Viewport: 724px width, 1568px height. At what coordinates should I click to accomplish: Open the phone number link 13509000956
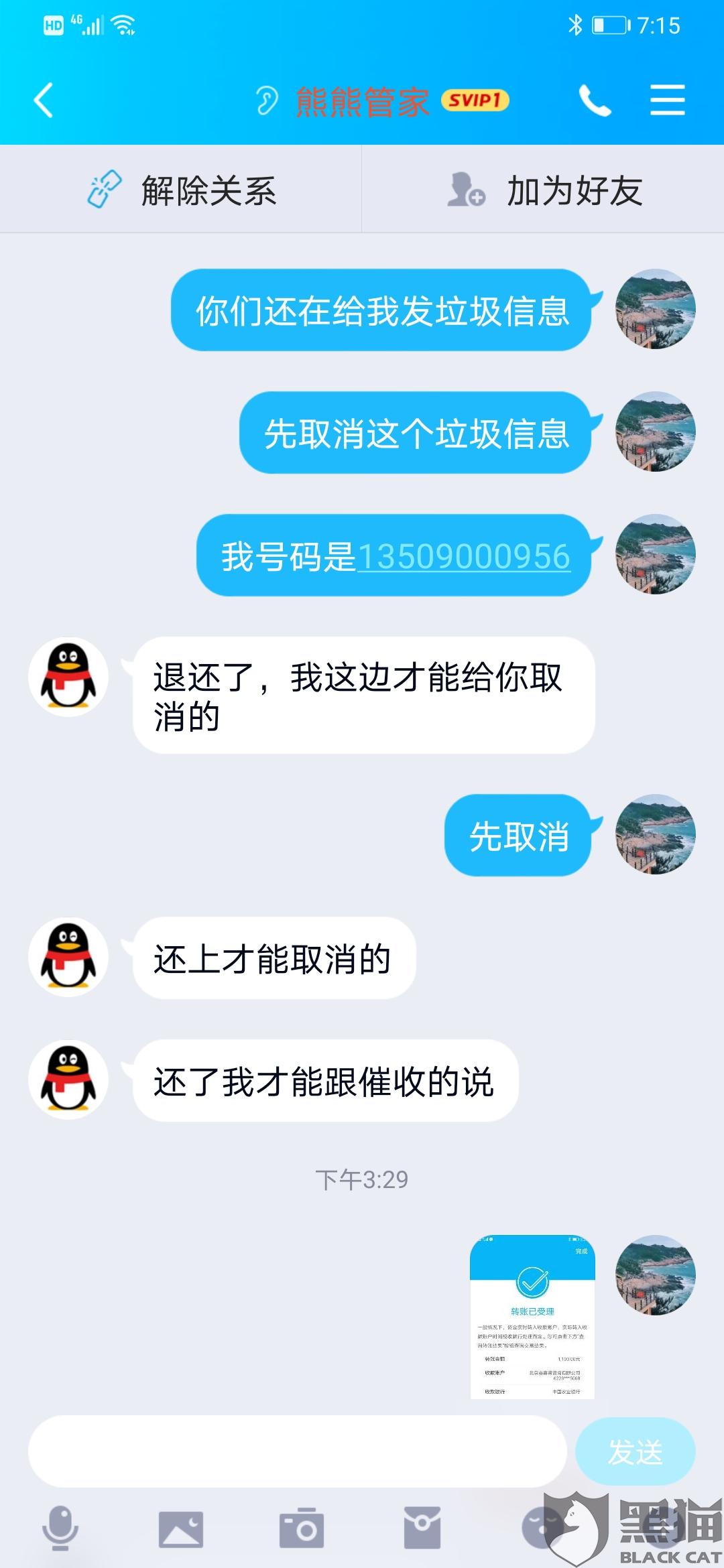[464, 557]
